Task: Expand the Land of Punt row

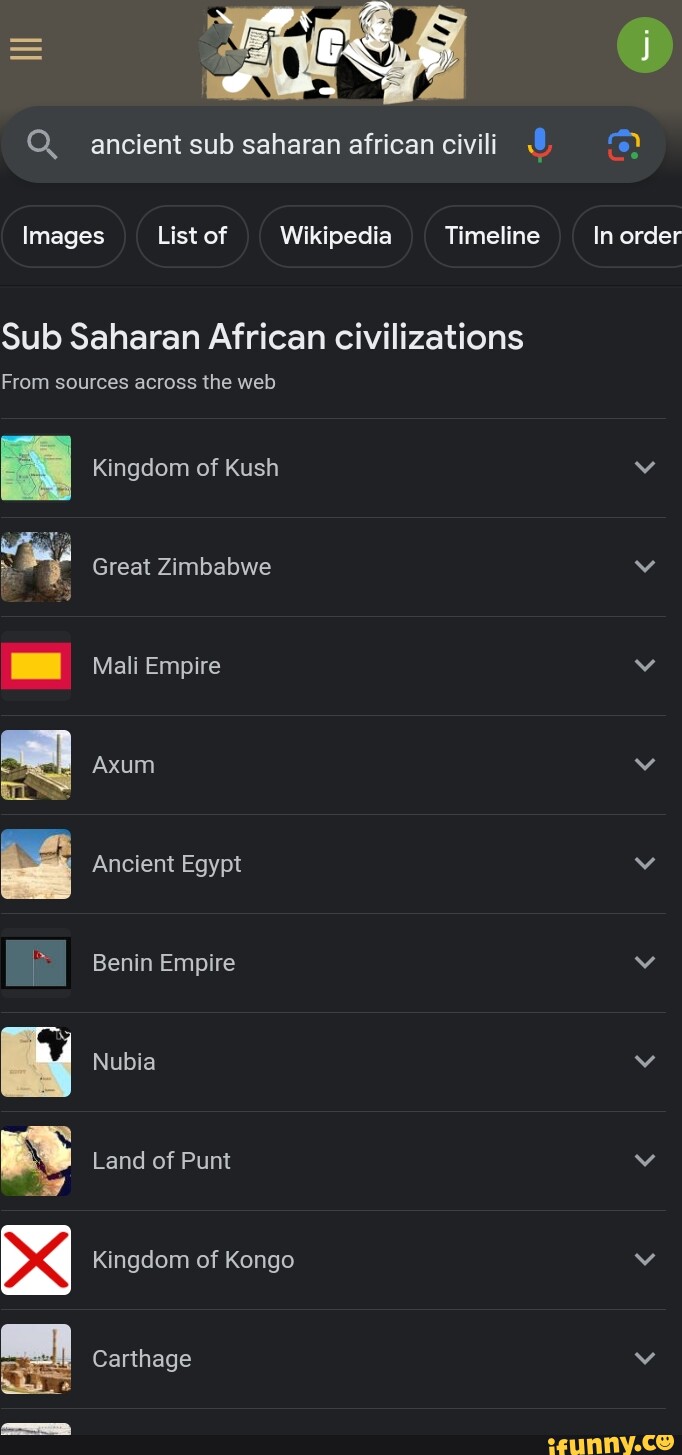Action: pos(645,1160)
